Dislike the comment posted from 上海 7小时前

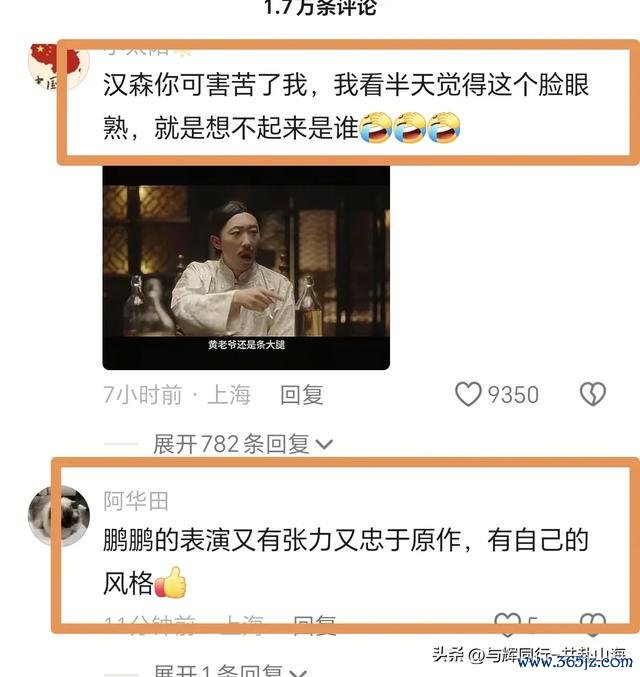click(x=592, y=395)
